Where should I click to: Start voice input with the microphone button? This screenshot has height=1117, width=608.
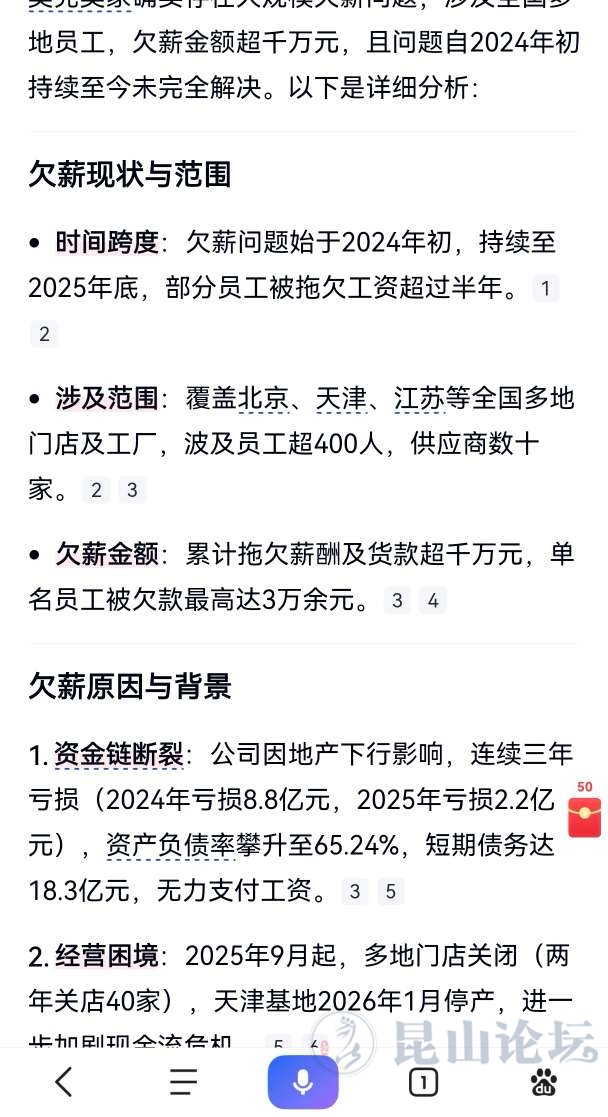[x=302, y=1082]
